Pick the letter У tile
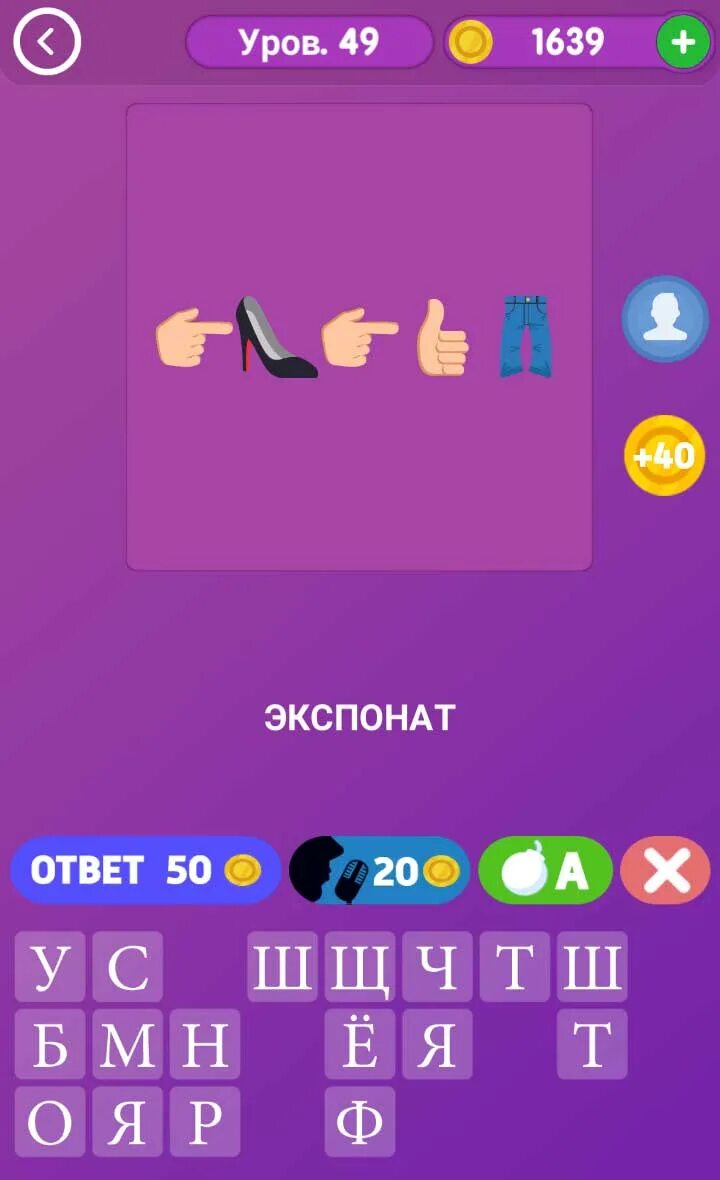 (50, 966)
